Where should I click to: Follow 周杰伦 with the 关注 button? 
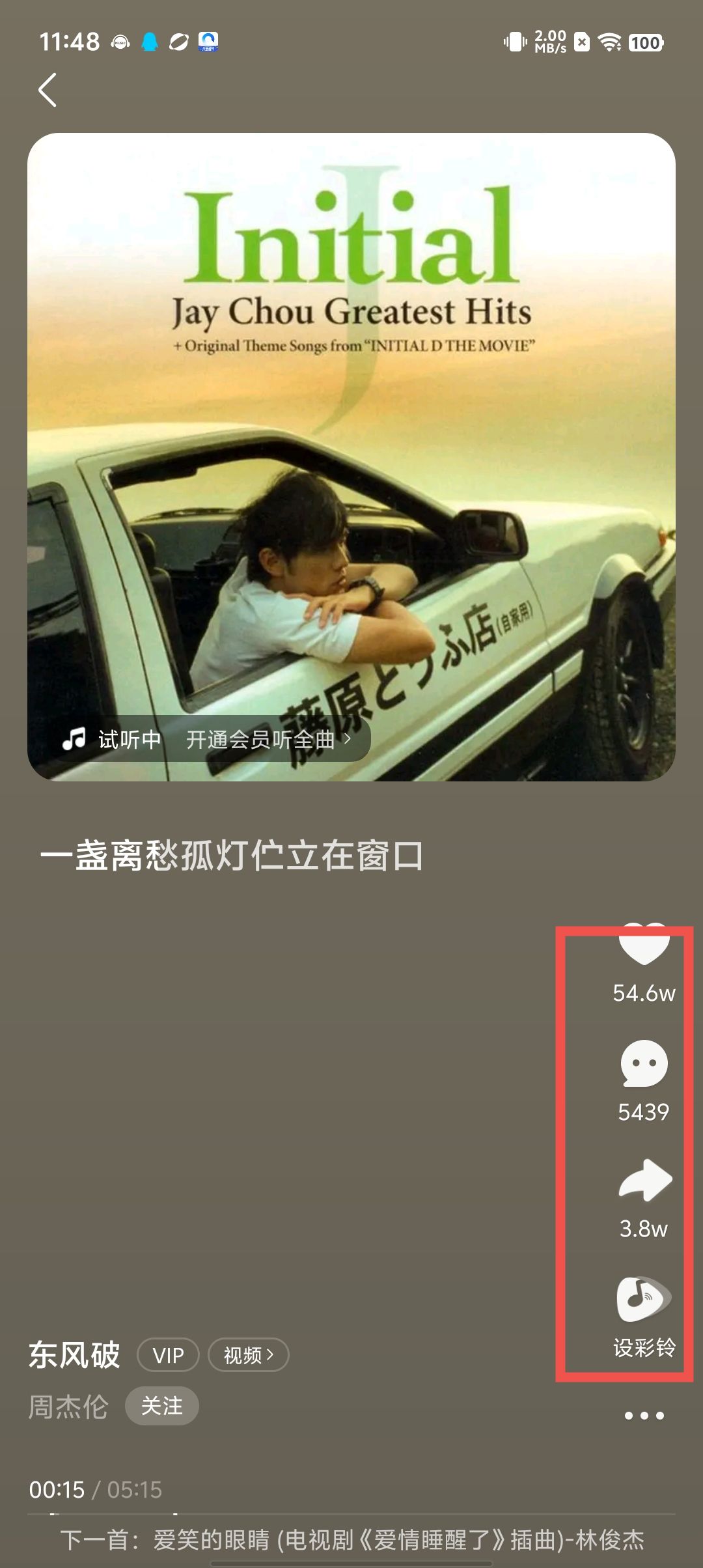coord(161,1406)
